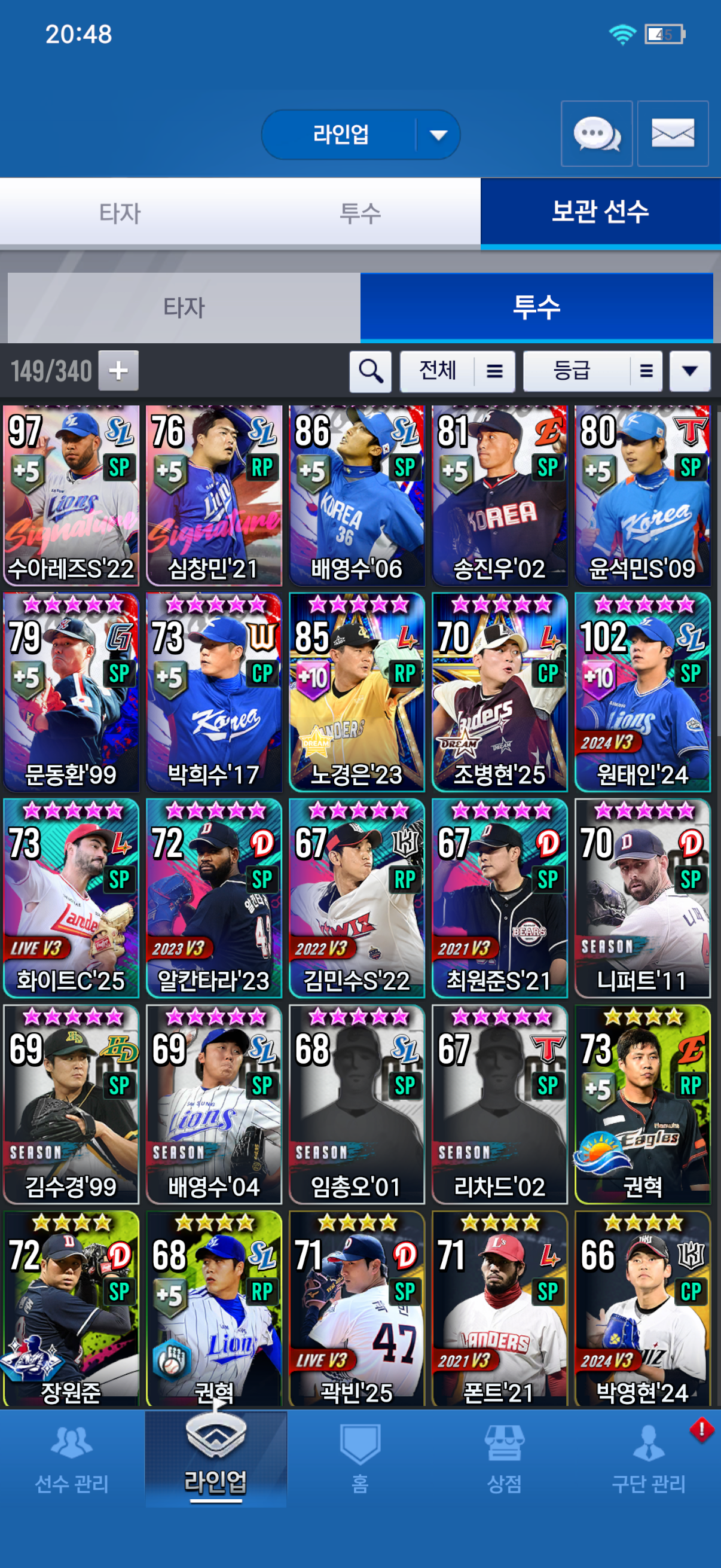Go to the 선수 관리 tab
This screenshot has height=1568, width=721.
(72, 1460)
